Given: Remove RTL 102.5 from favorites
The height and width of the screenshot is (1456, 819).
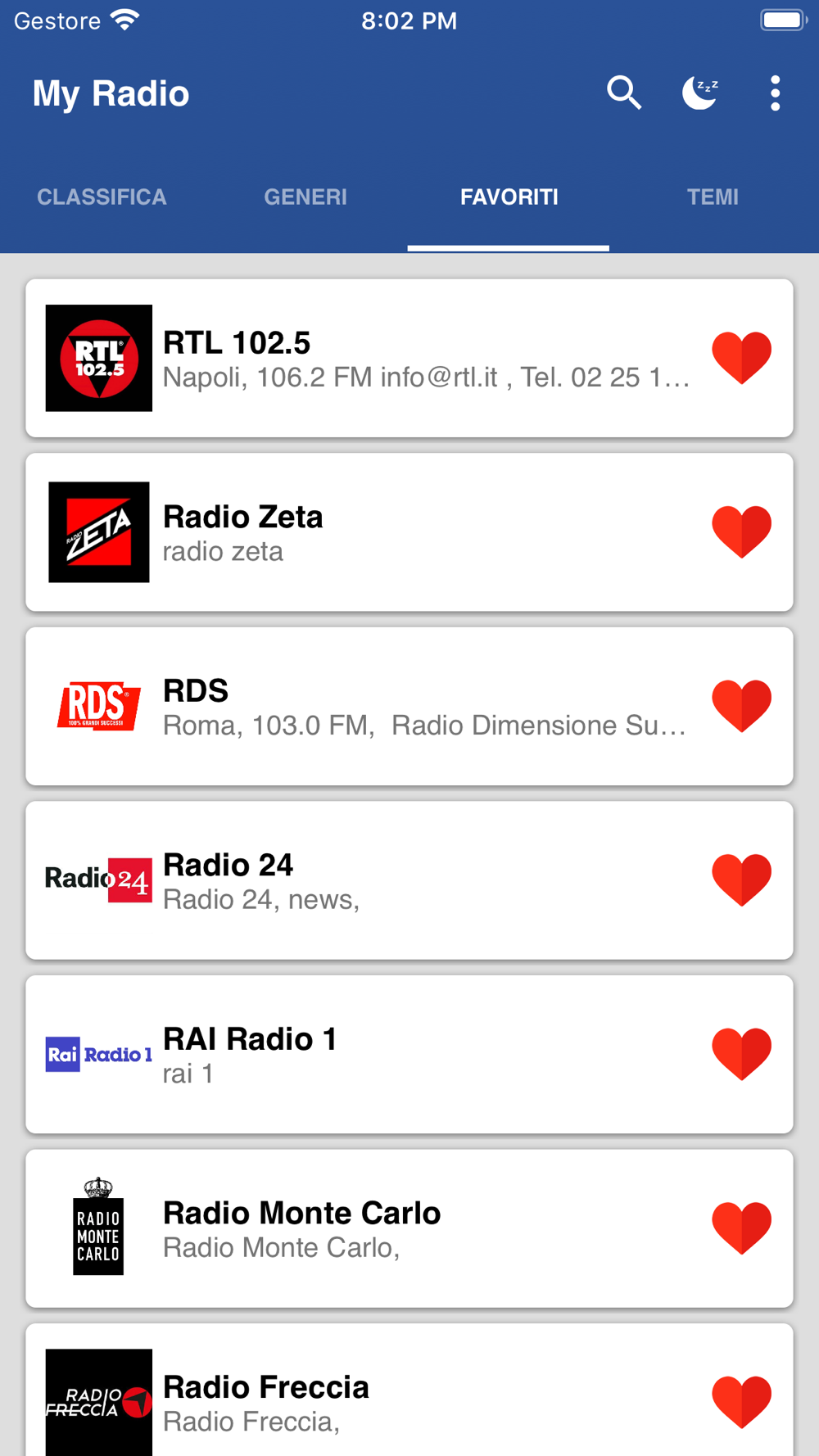Looking at the screenshot, I should pos(741,358).
